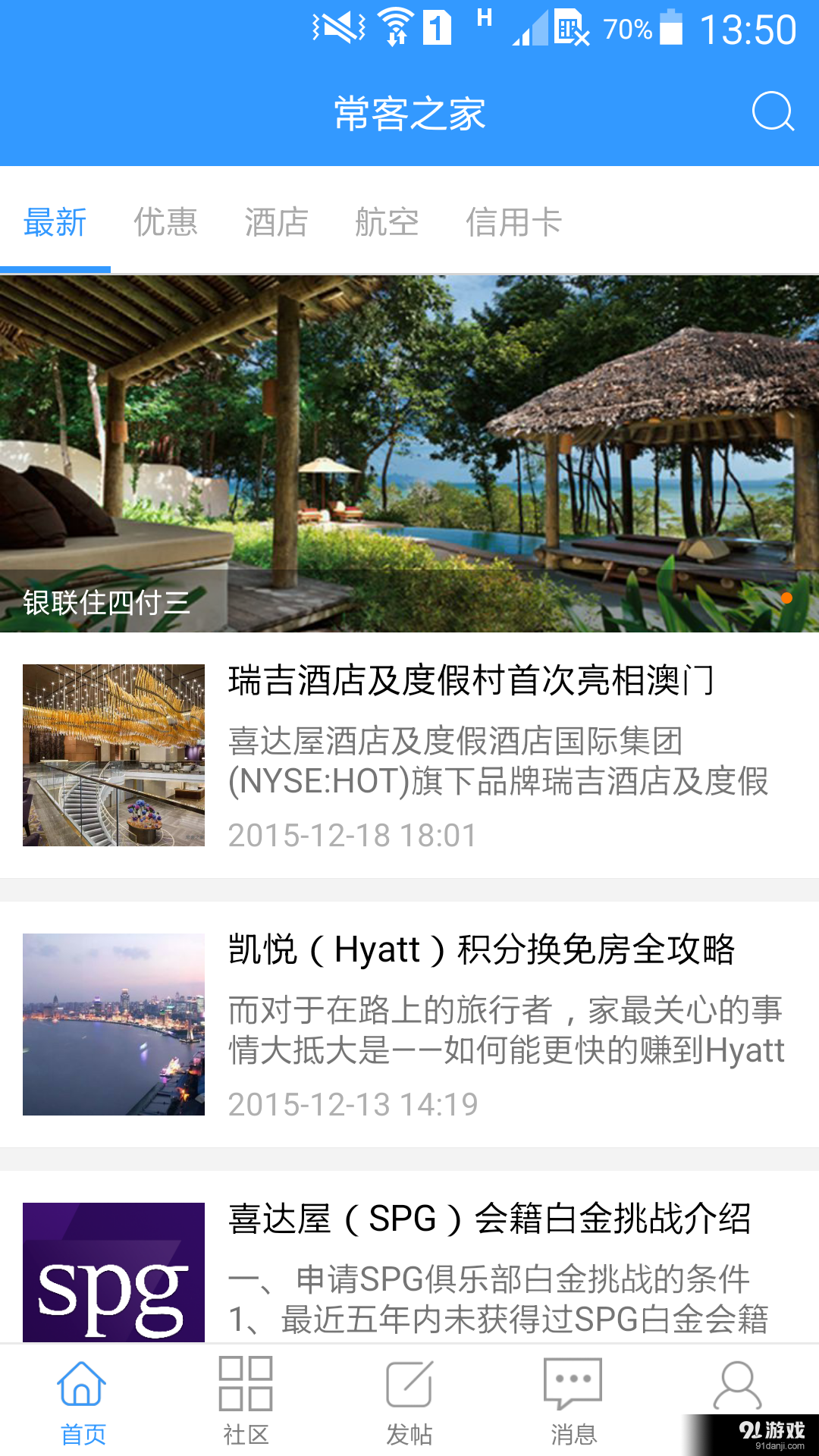819x1456 pixels.
Task: Tap the orange carousel page indicator dot
Action: (x=787, y=599)
